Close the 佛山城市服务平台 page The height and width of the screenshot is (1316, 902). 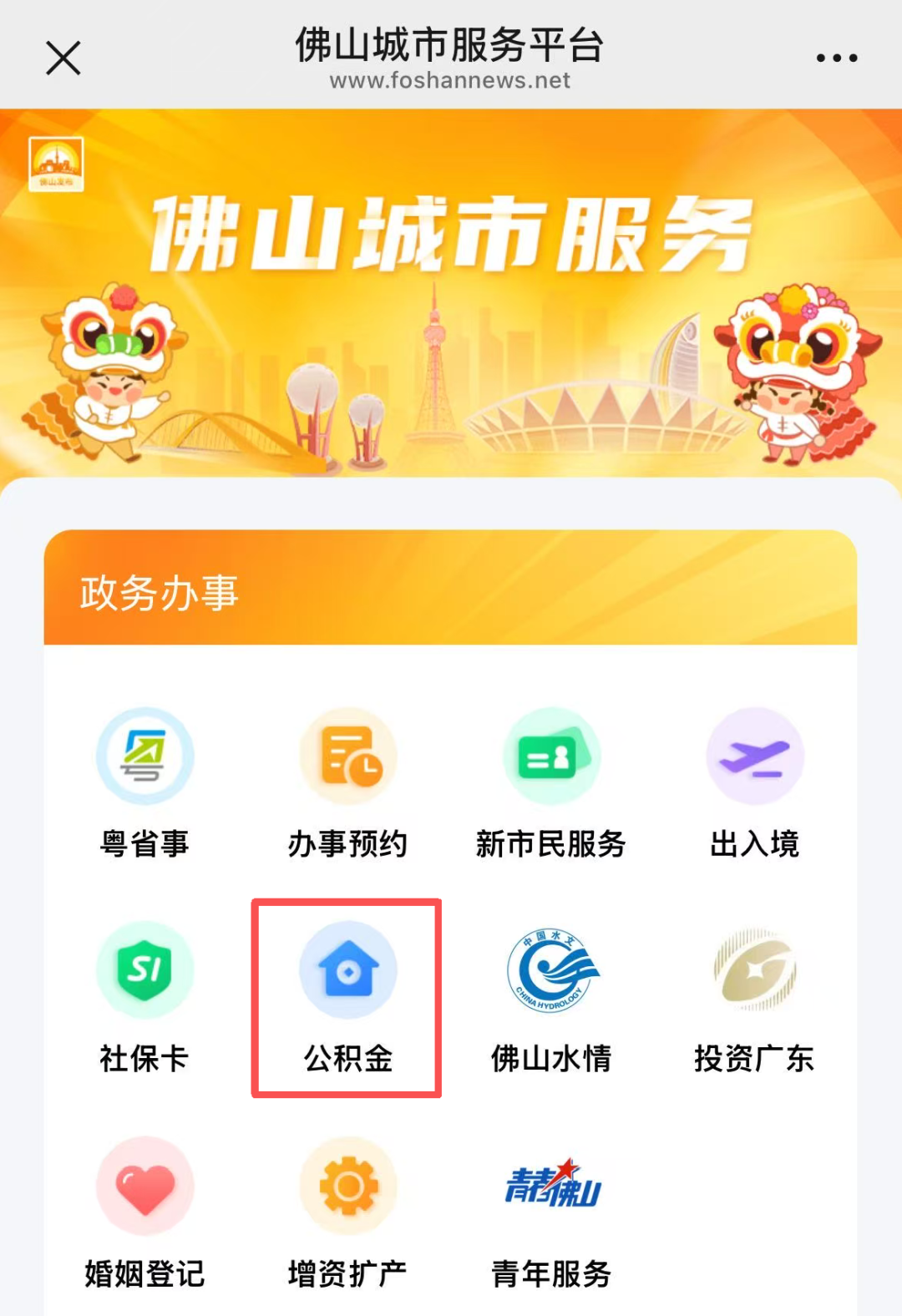[63, 58]
